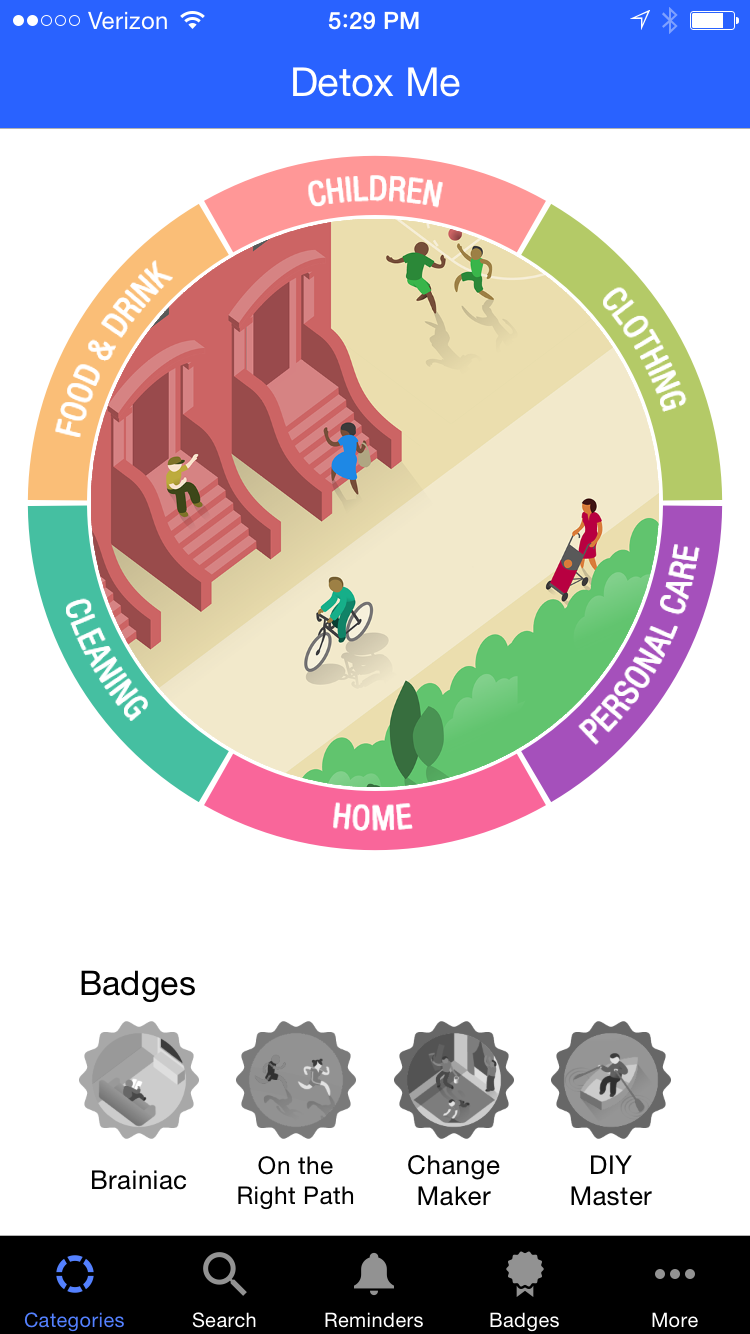
Task: Choose the Home category segment
Action: 373,816
